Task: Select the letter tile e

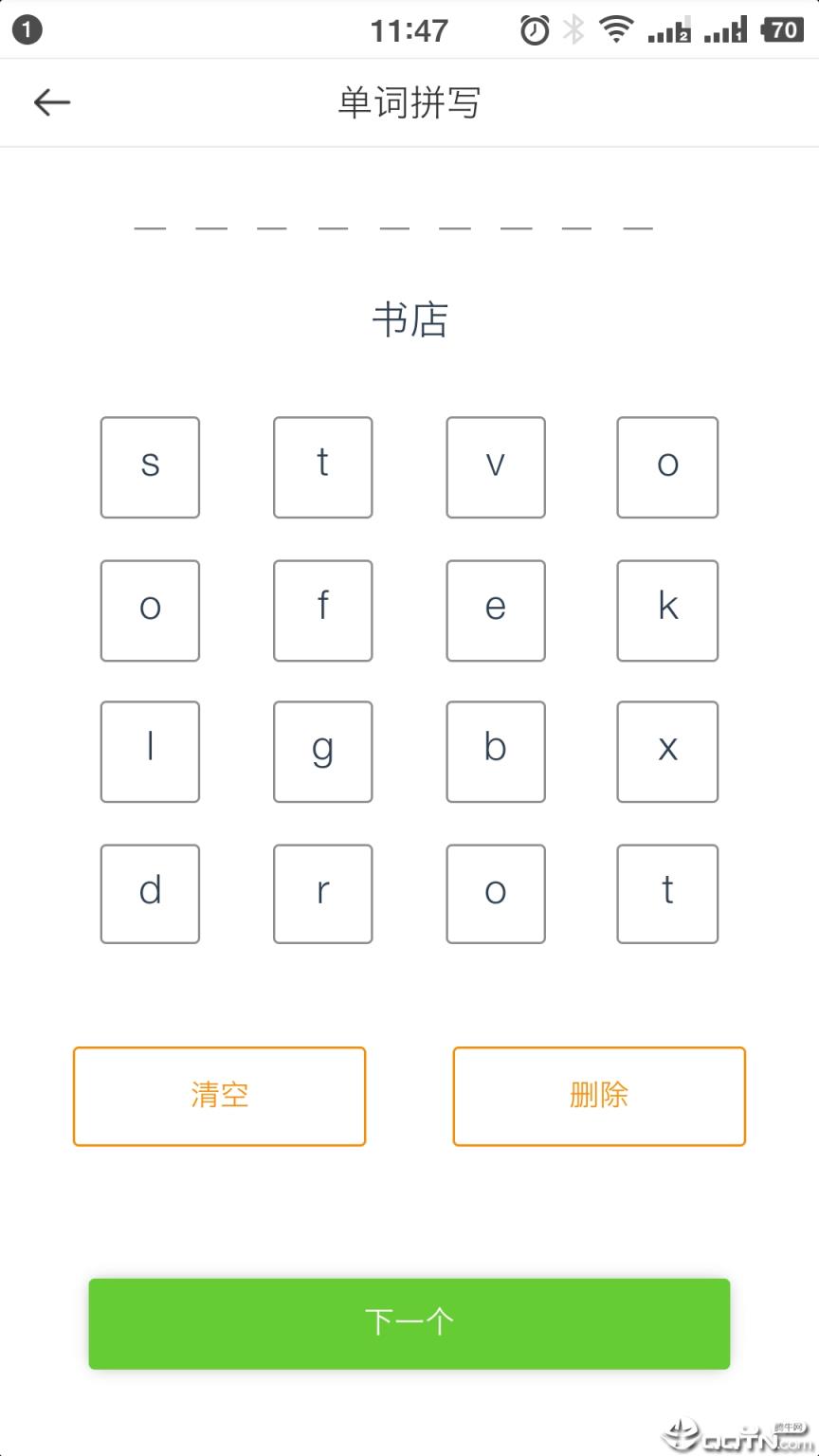Action: coord(495,610)
